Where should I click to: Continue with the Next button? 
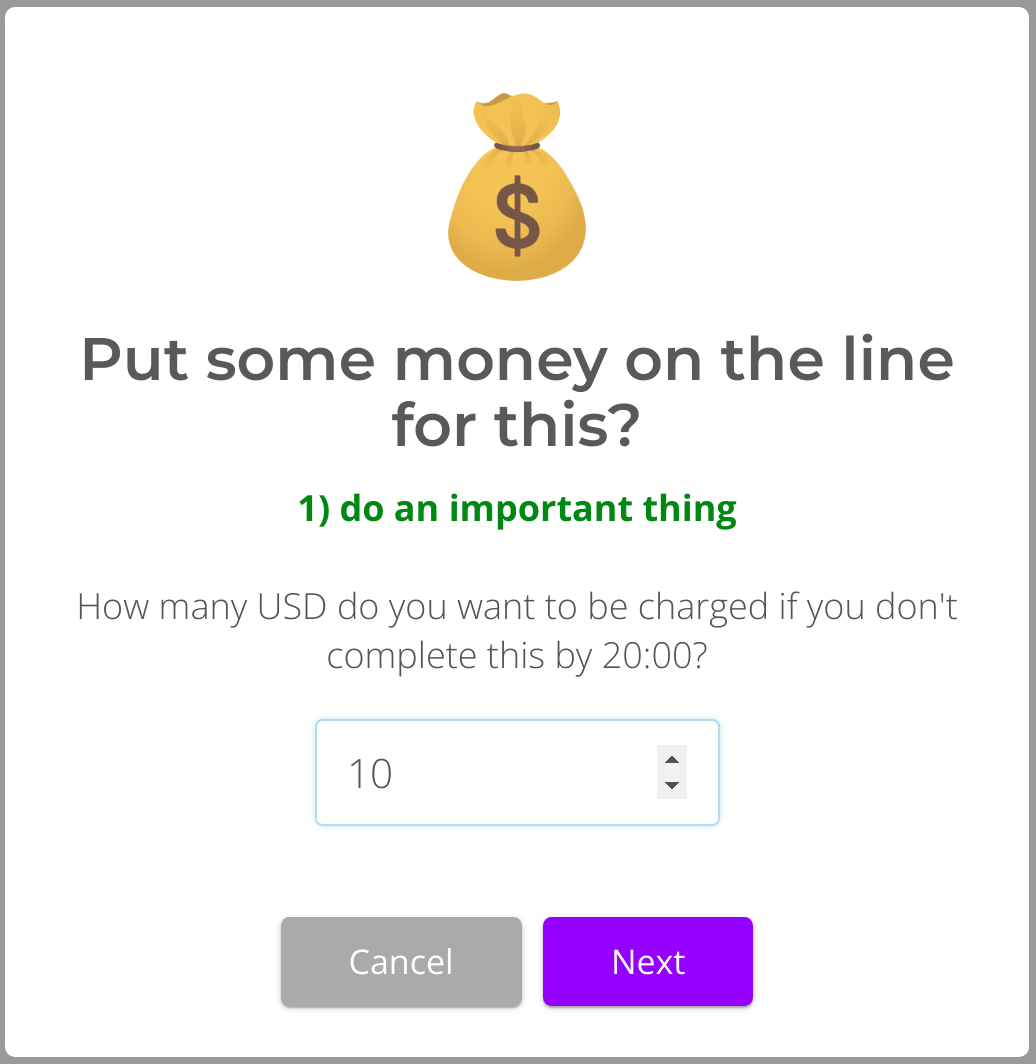[x=647, y=961]
